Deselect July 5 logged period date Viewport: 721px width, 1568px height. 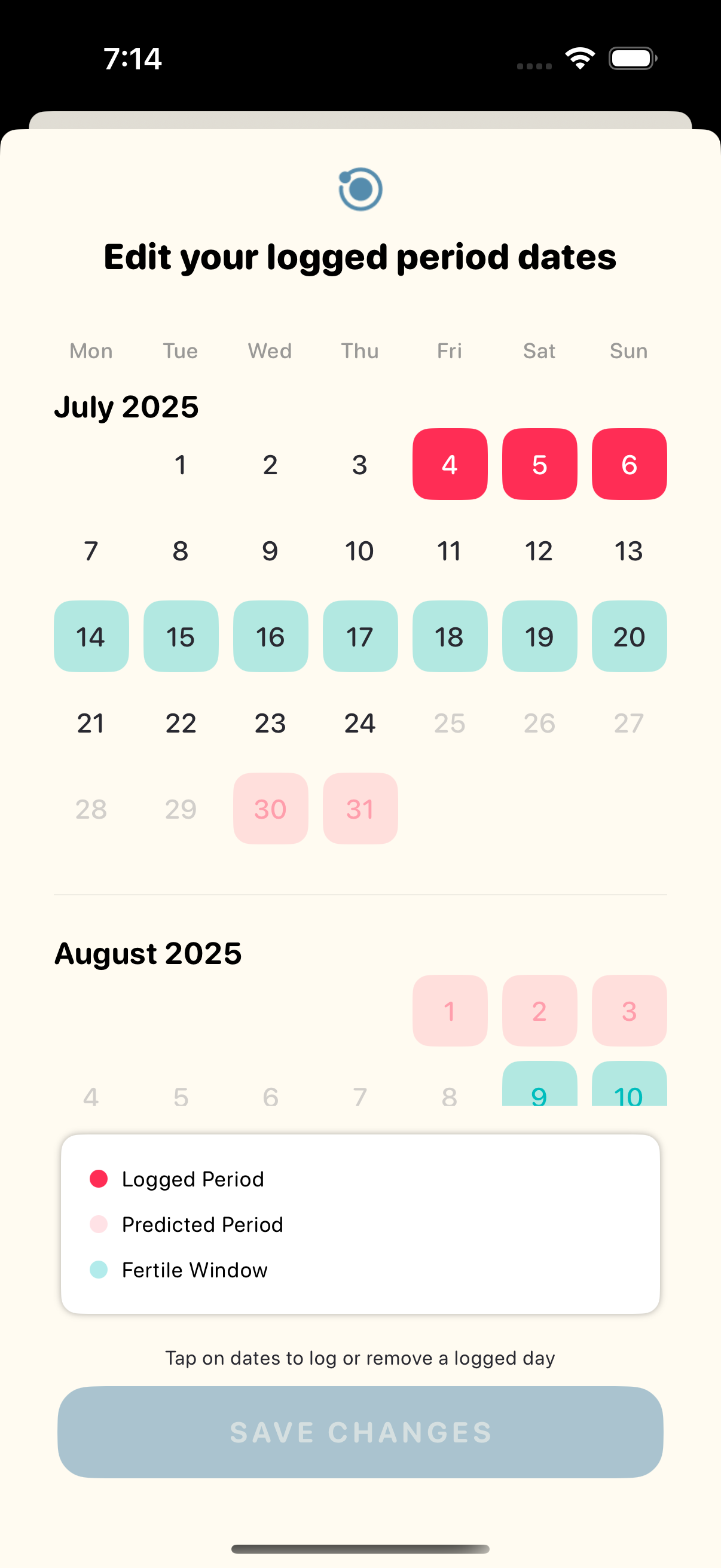[x=539, y=464]
